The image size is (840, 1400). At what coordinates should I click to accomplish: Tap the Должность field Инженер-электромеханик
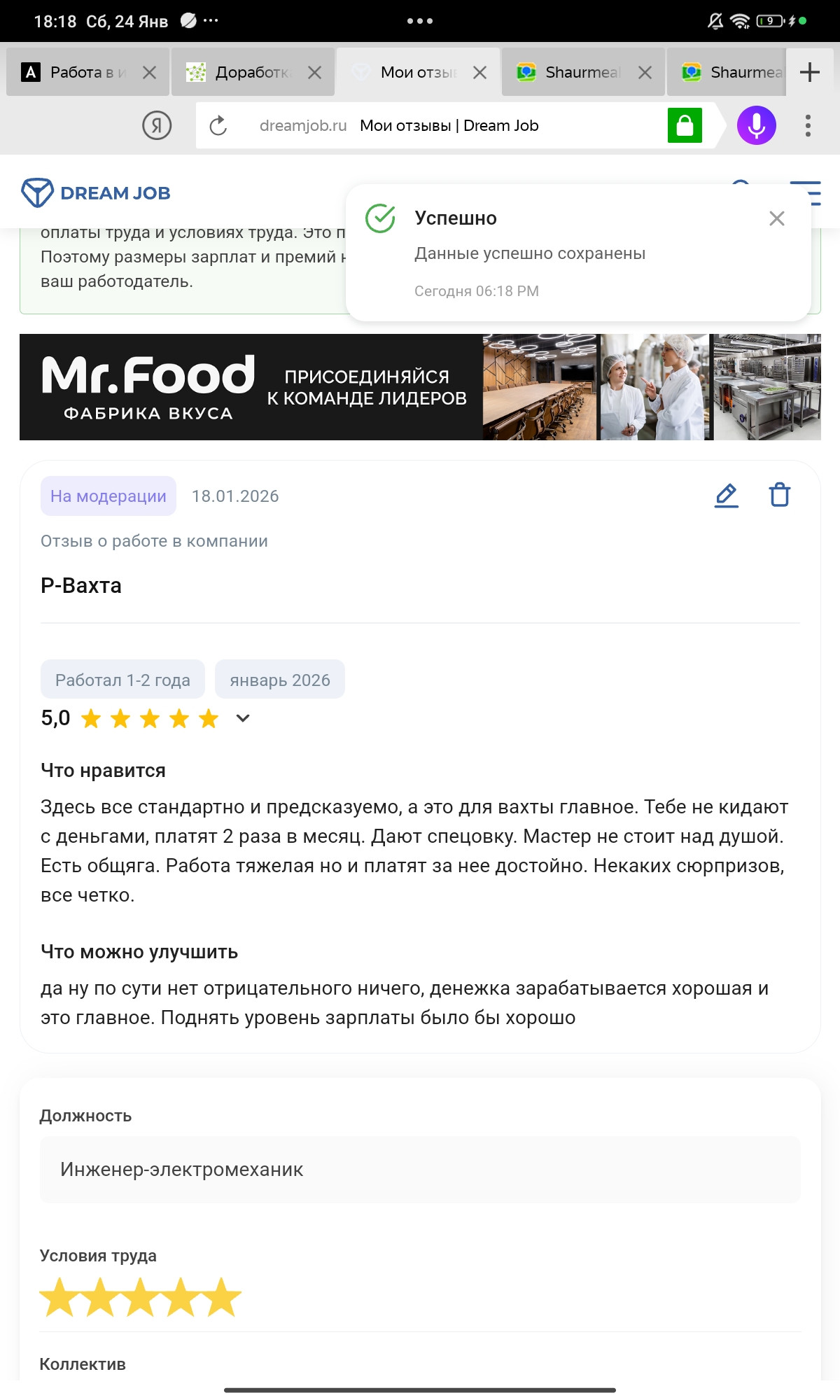click(x=420, y=1170)
